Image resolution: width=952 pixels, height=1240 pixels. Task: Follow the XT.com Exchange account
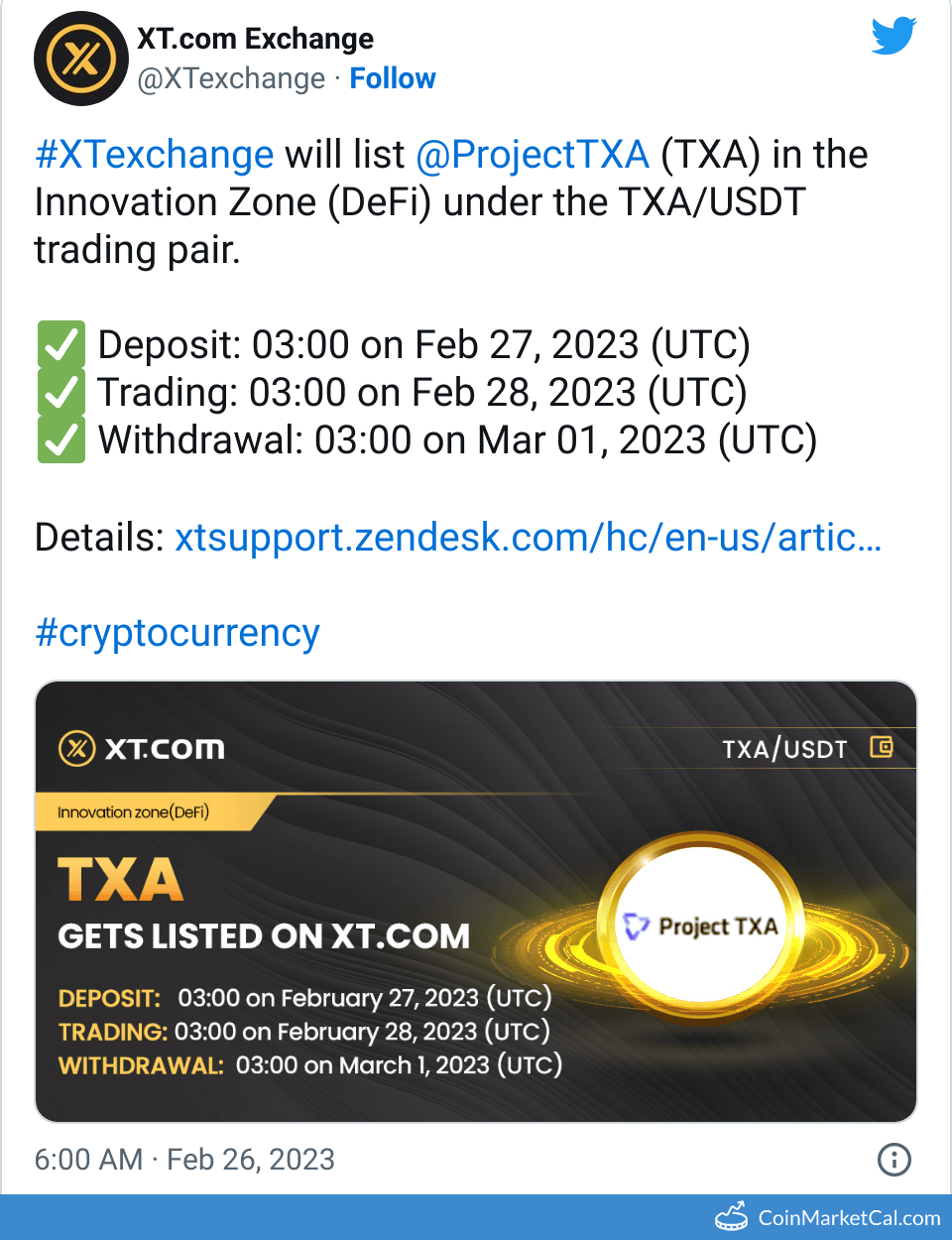(x=393, y=78)
